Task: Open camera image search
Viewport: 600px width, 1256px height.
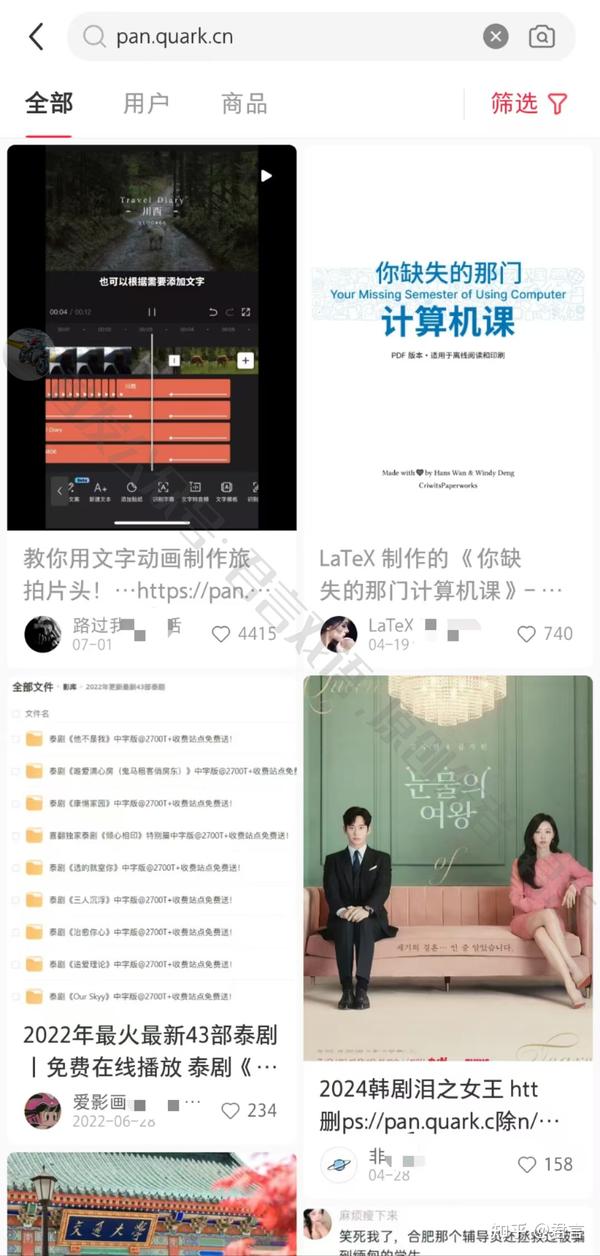Action: (x=541, y=37)
